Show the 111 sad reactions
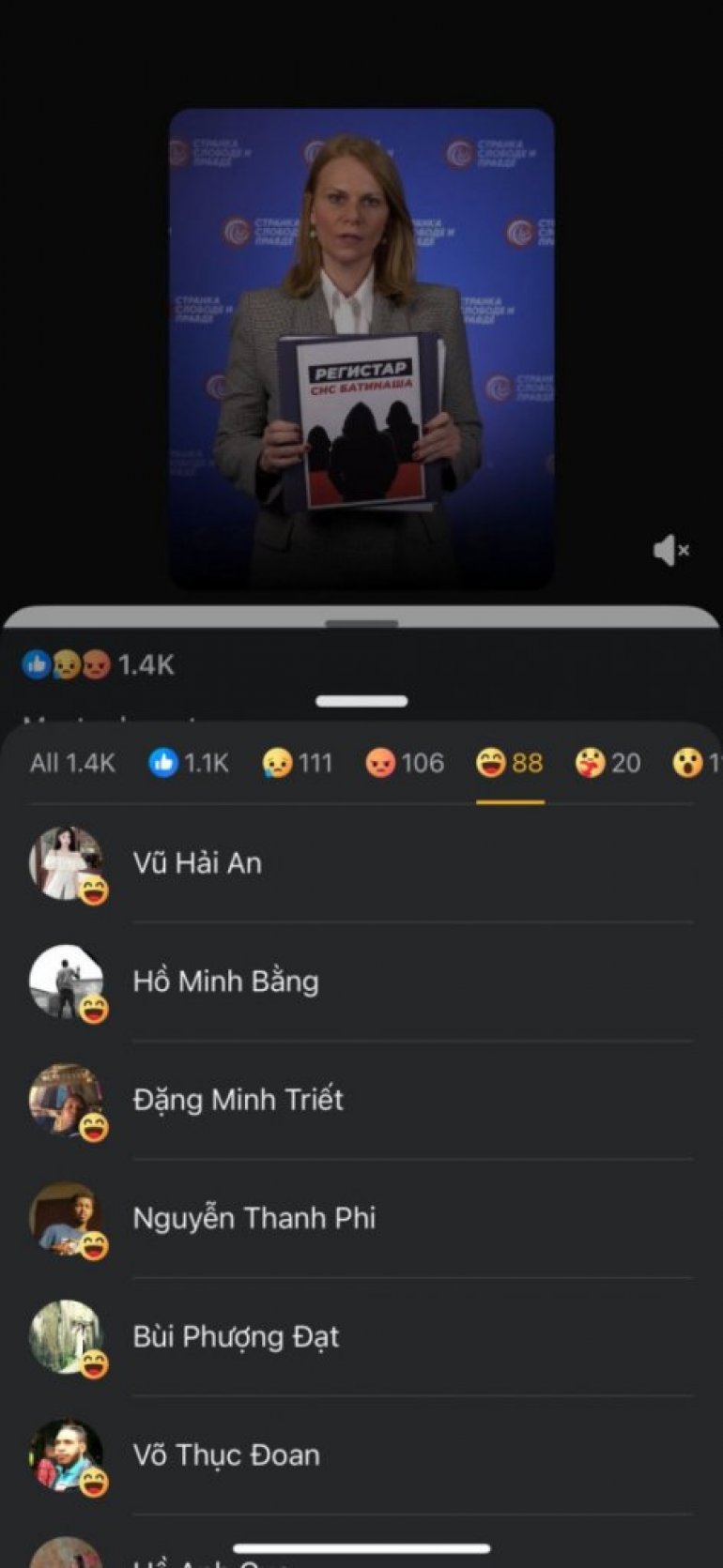This screenshot has height=1568, width=723. (x=298, y=763)
